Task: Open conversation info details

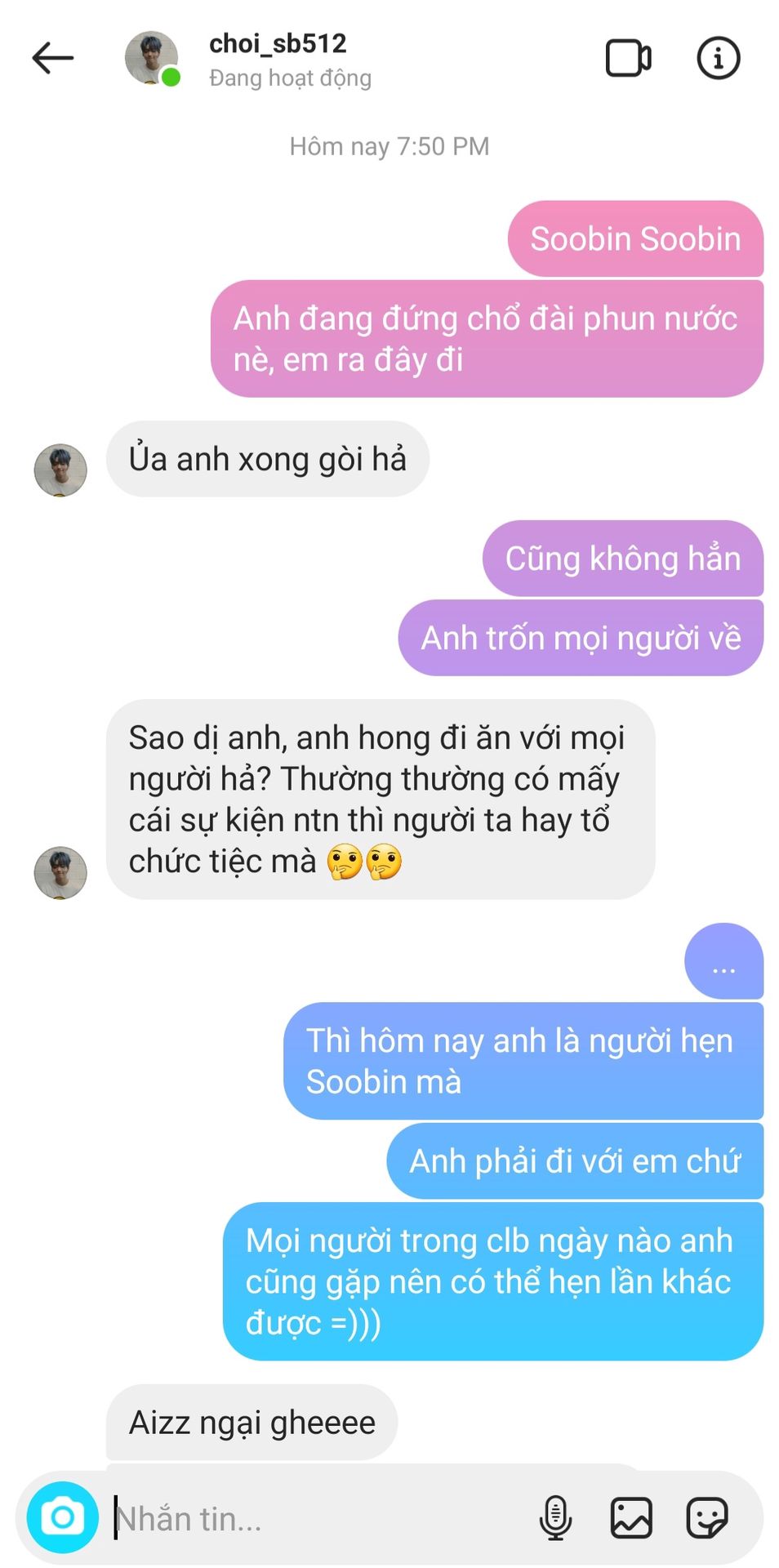Action: tap(718, 58)
